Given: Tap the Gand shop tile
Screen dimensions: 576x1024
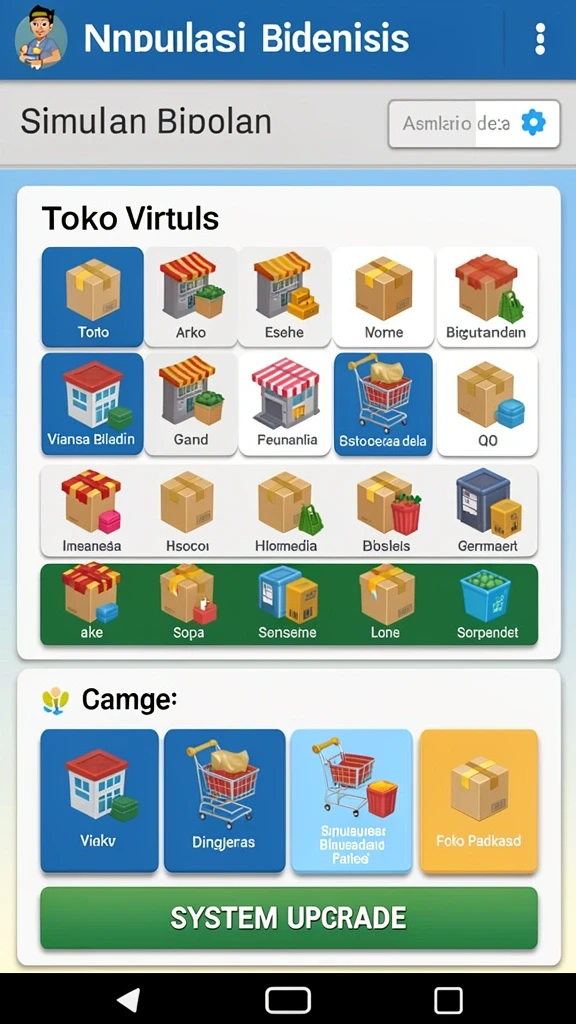Looking at the screenshot, I should click(x=191, y=404).
